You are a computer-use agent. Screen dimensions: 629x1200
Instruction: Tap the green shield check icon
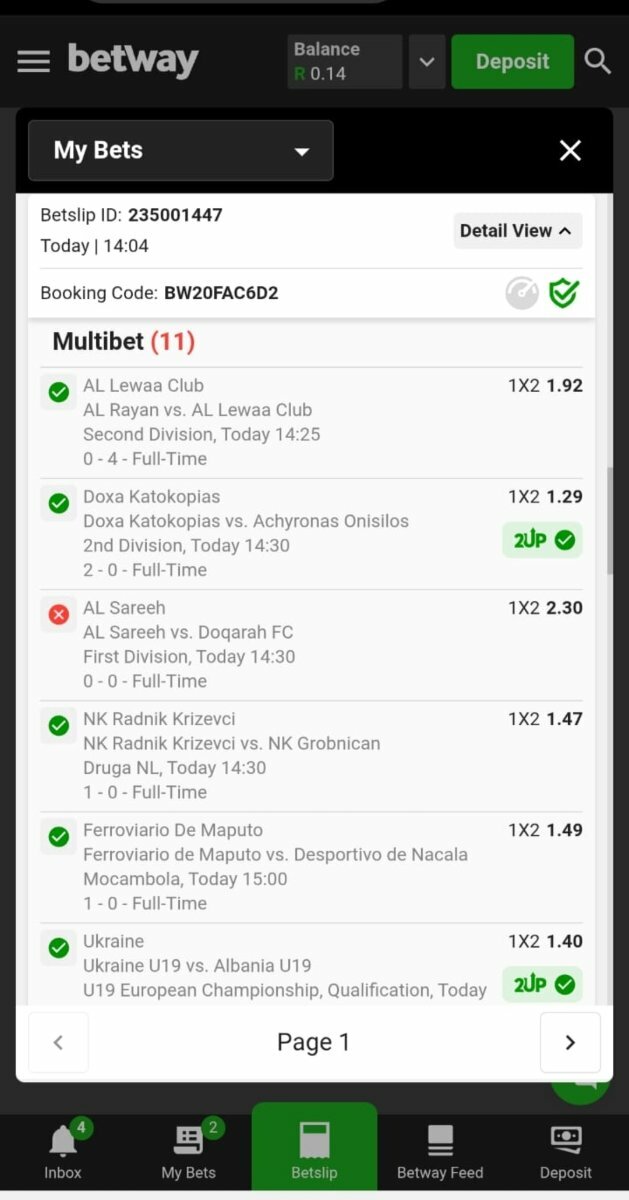pyautogui.click(x=564, y=293)
